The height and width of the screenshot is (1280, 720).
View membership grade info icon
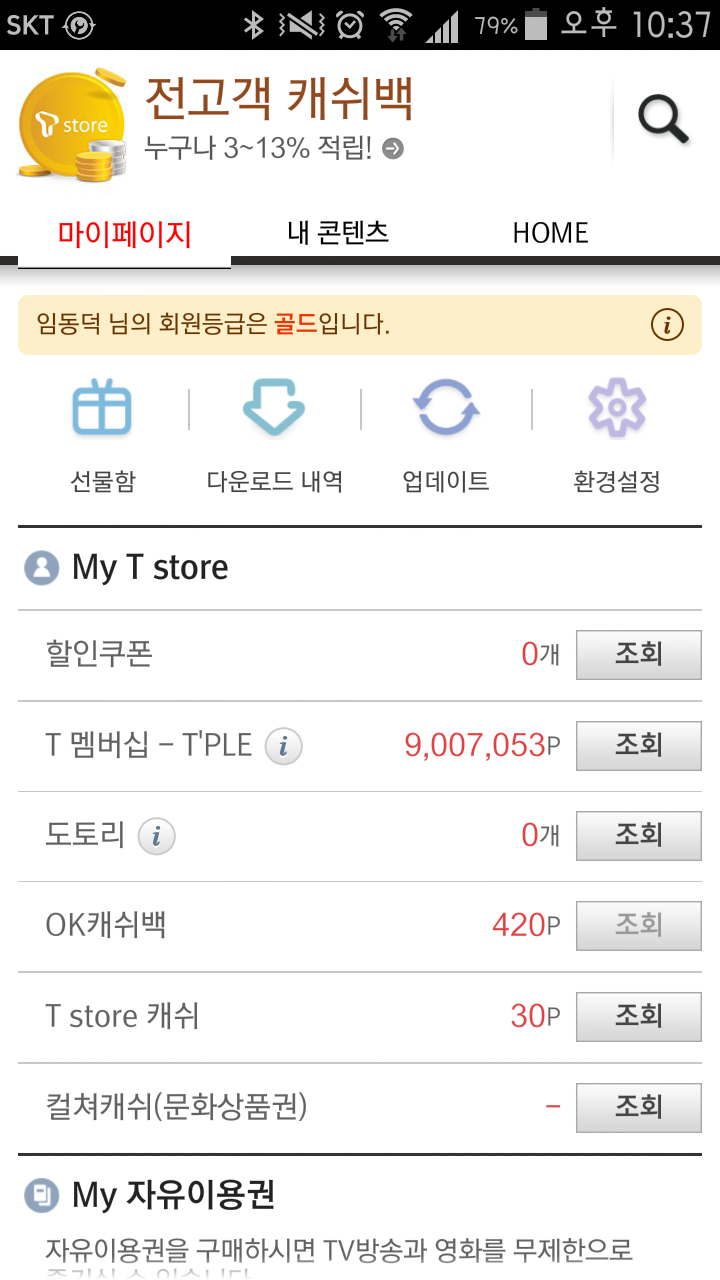(x=667, y=325)
